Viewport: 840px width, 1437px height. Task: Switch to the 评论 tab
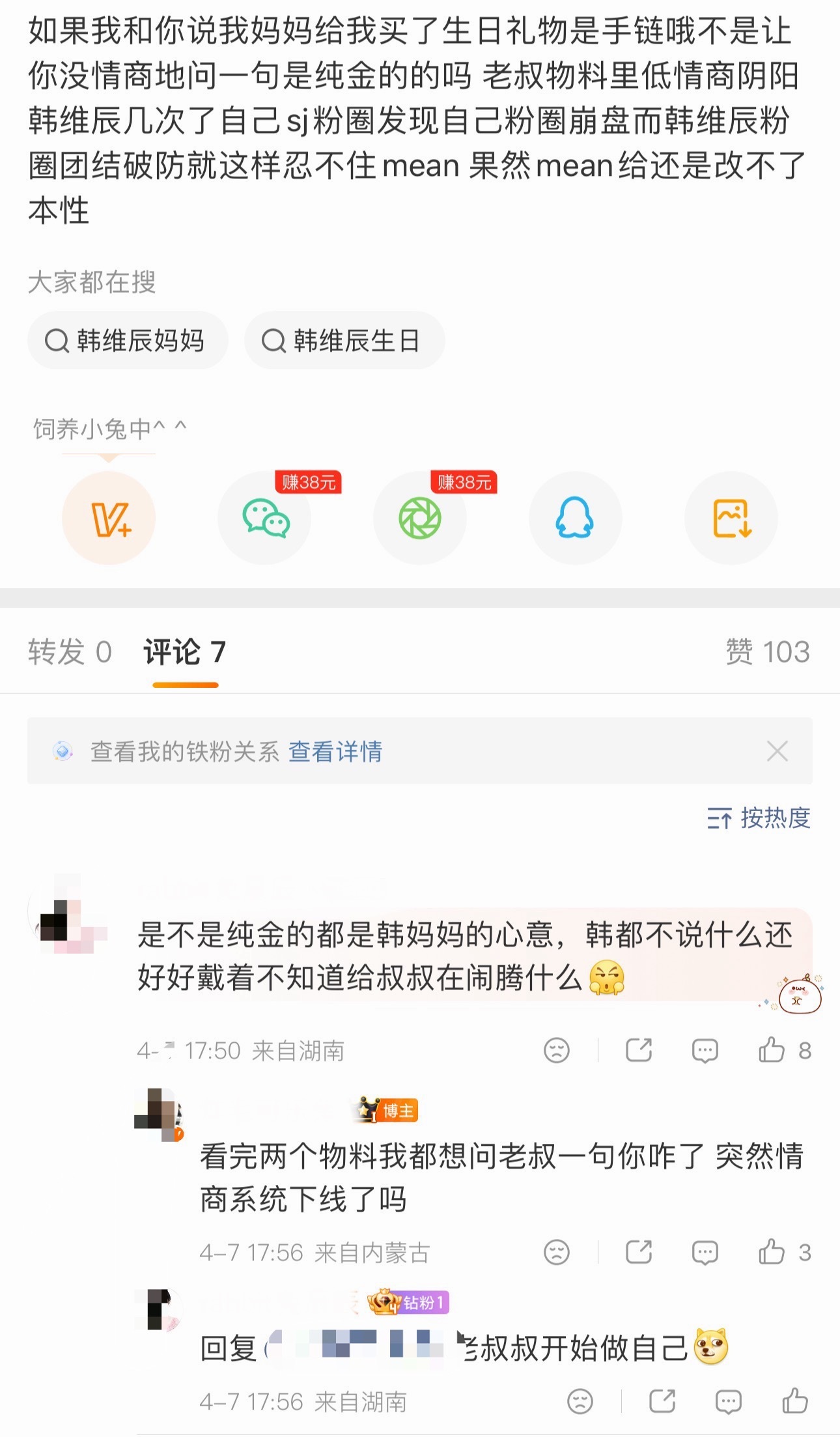(x=184, y=650)
